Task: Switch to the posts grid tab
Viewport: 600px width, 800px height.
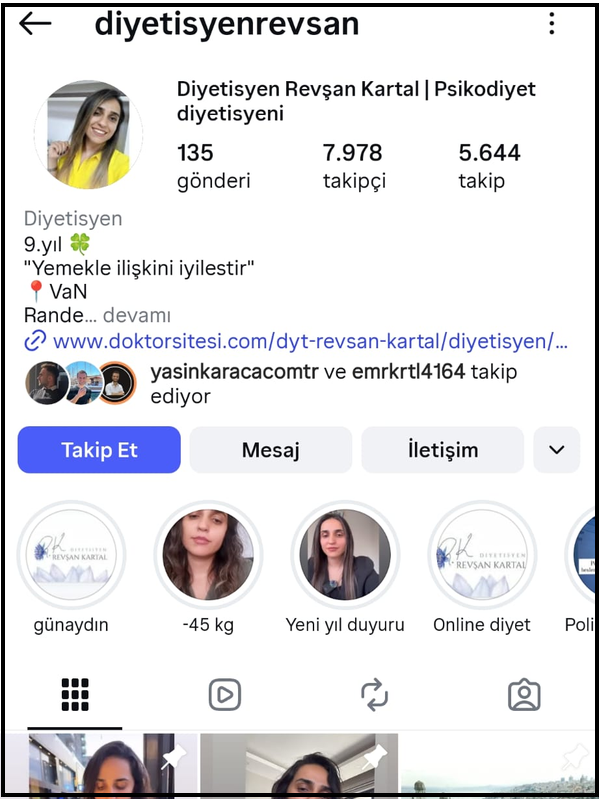Action: pyautogui.click(x=75, y=694)
